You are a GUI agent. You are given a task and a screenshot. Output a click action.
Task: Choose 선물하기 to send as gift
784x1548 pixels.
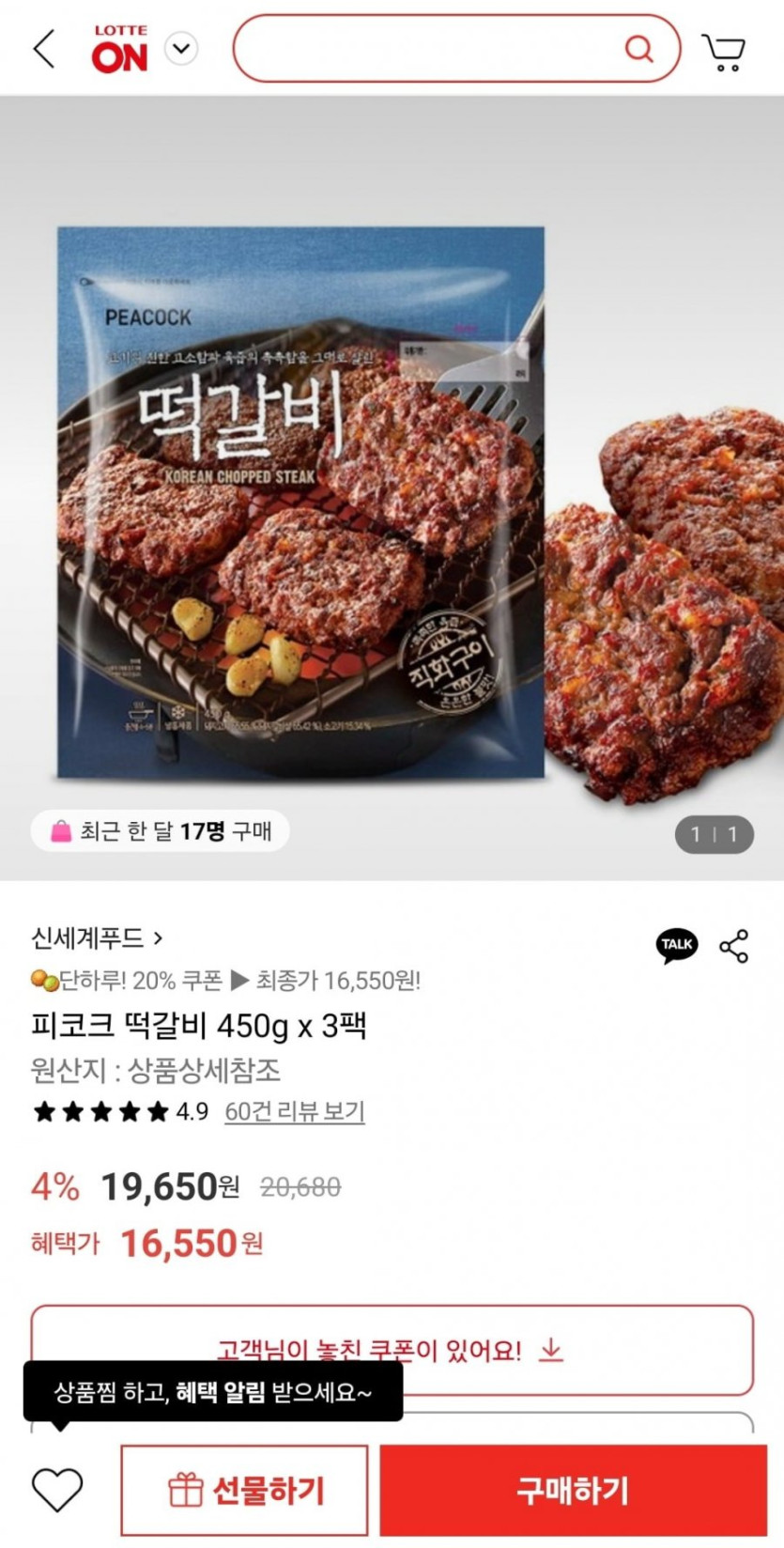(x=244, y=1491)
